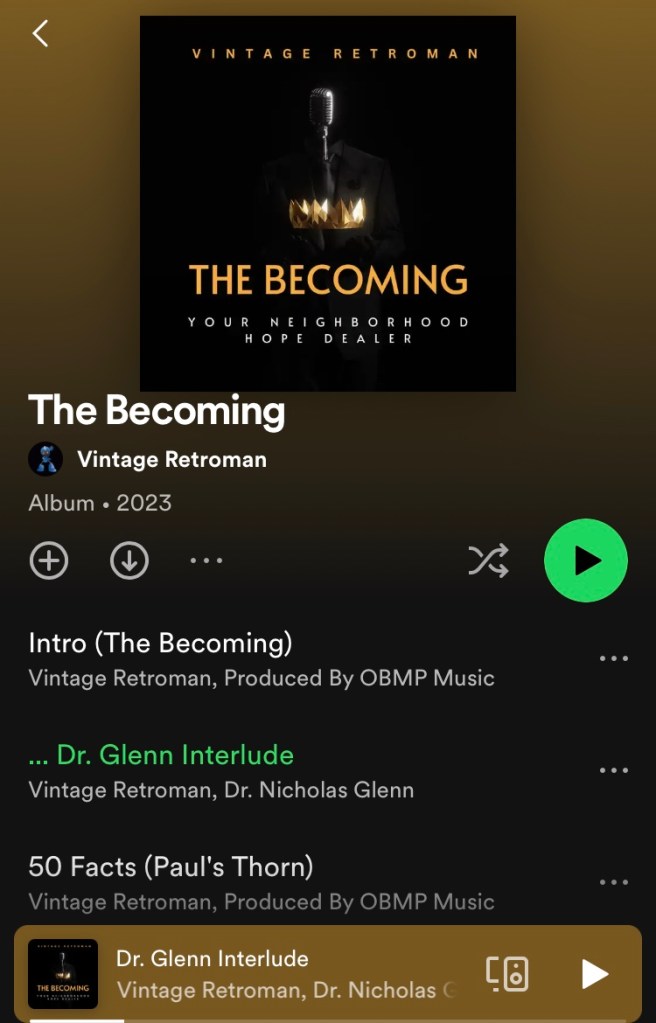The height and width of the screenshot is (1023, 656).
Task: Resume playback in the mini player
Action: (x=595, y=973)
